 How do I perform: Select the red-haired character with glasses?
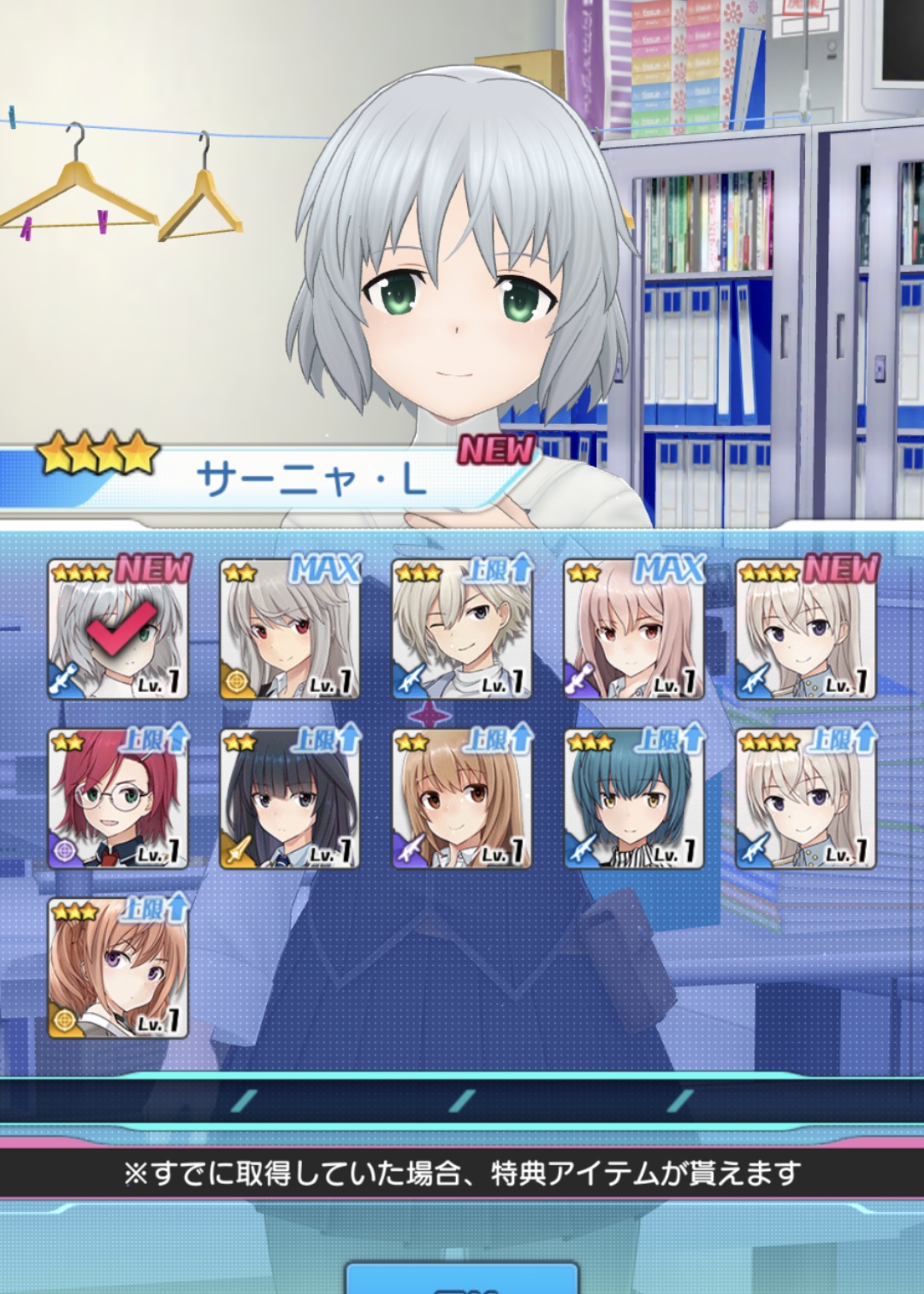point(118,799)
